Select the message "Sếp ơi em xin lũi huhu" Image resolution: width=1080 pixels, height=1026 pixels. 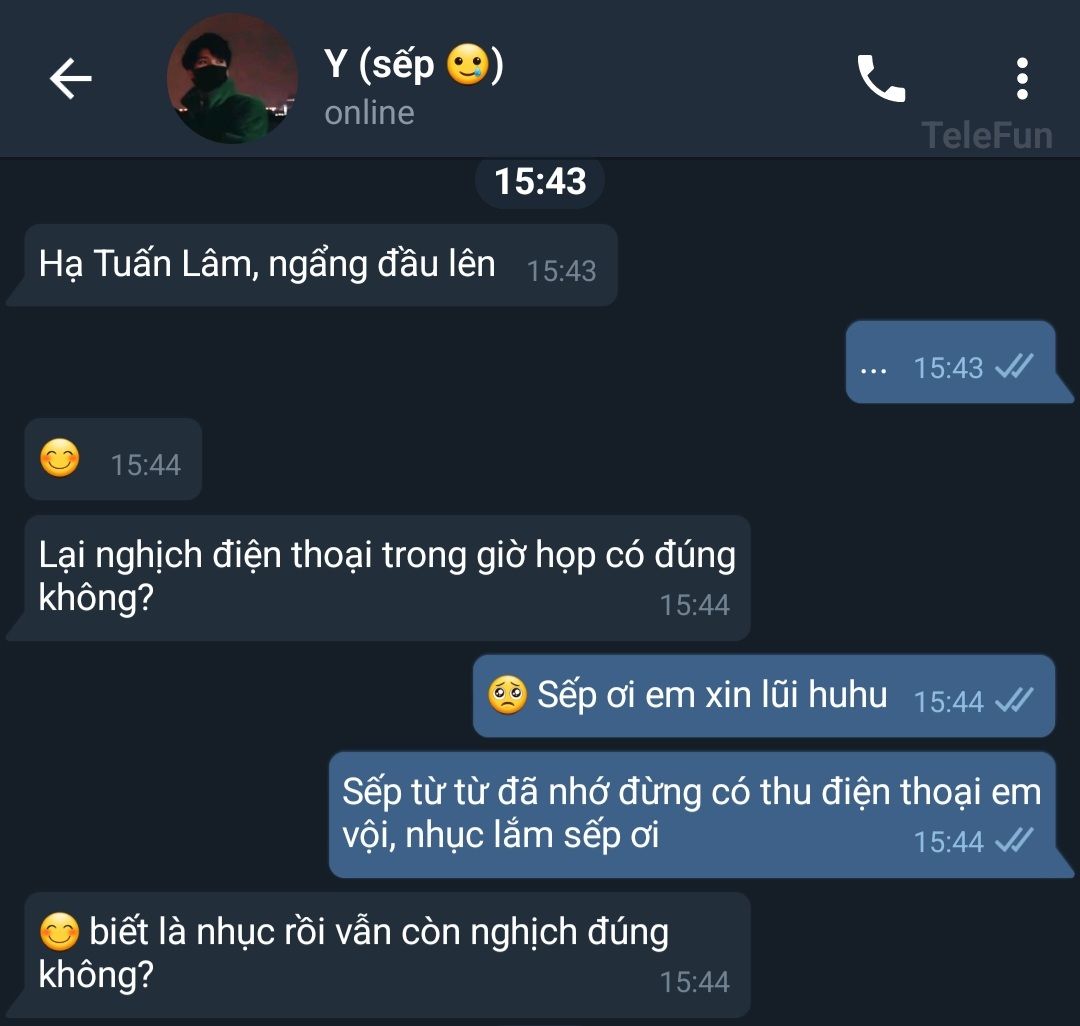(711, 696)
